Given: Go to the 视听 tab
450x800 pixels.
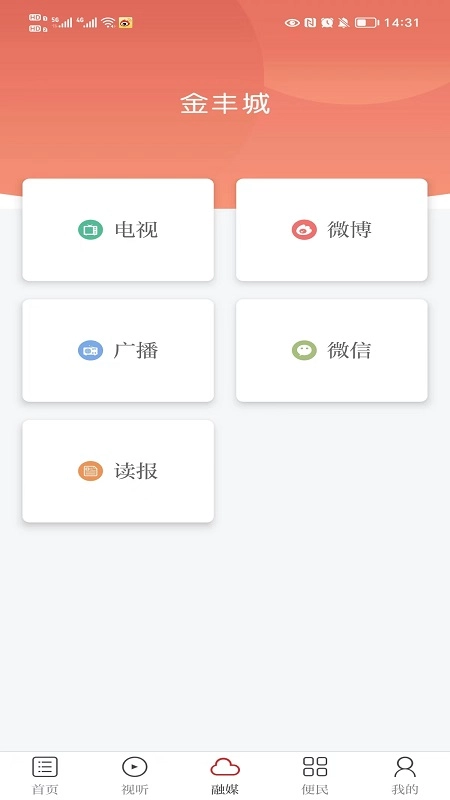Looking at the screenshot, I should [x=135, y=776].
